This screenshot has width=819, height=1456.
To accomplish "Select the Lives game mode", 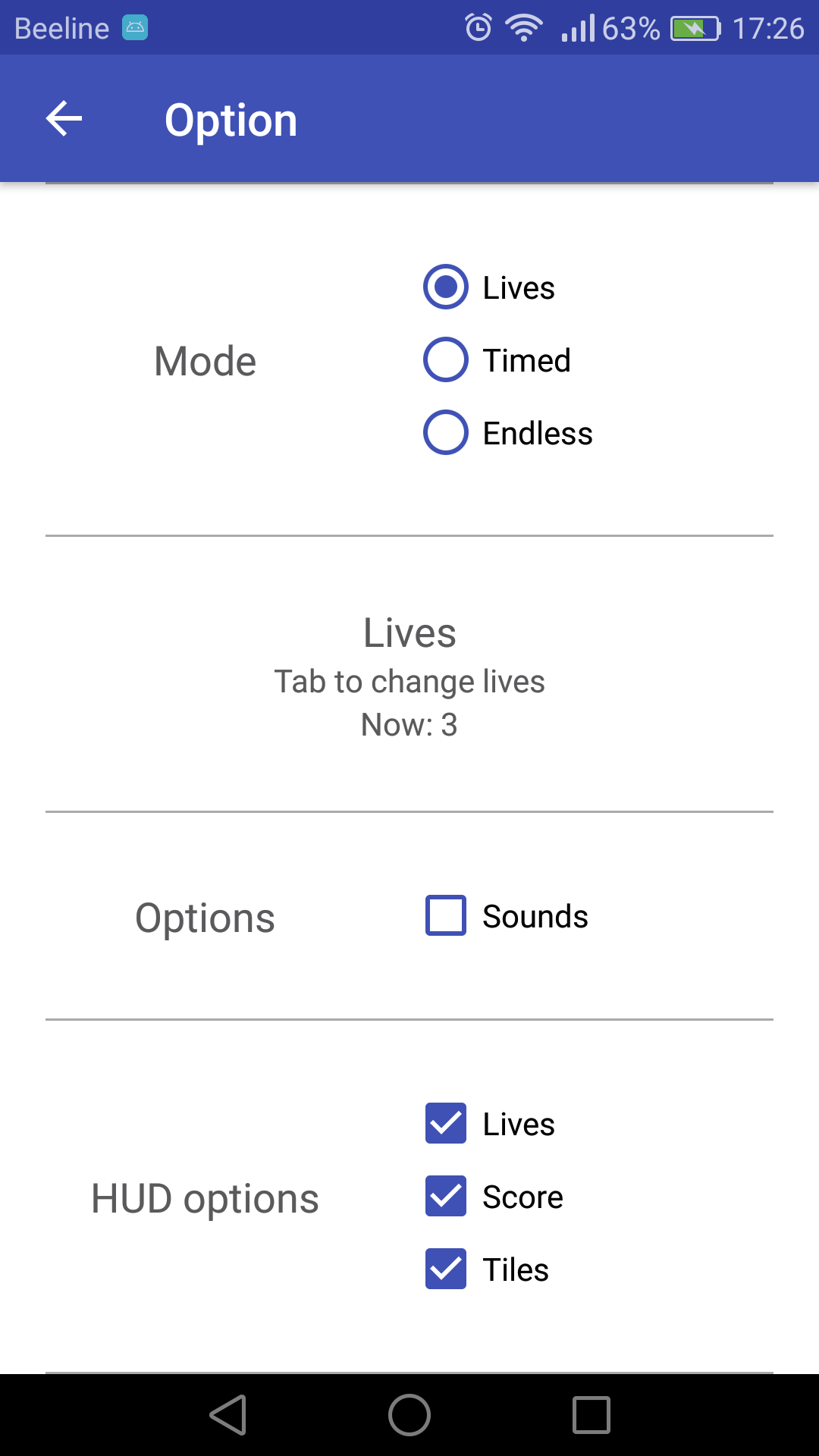I will point(446,287).
